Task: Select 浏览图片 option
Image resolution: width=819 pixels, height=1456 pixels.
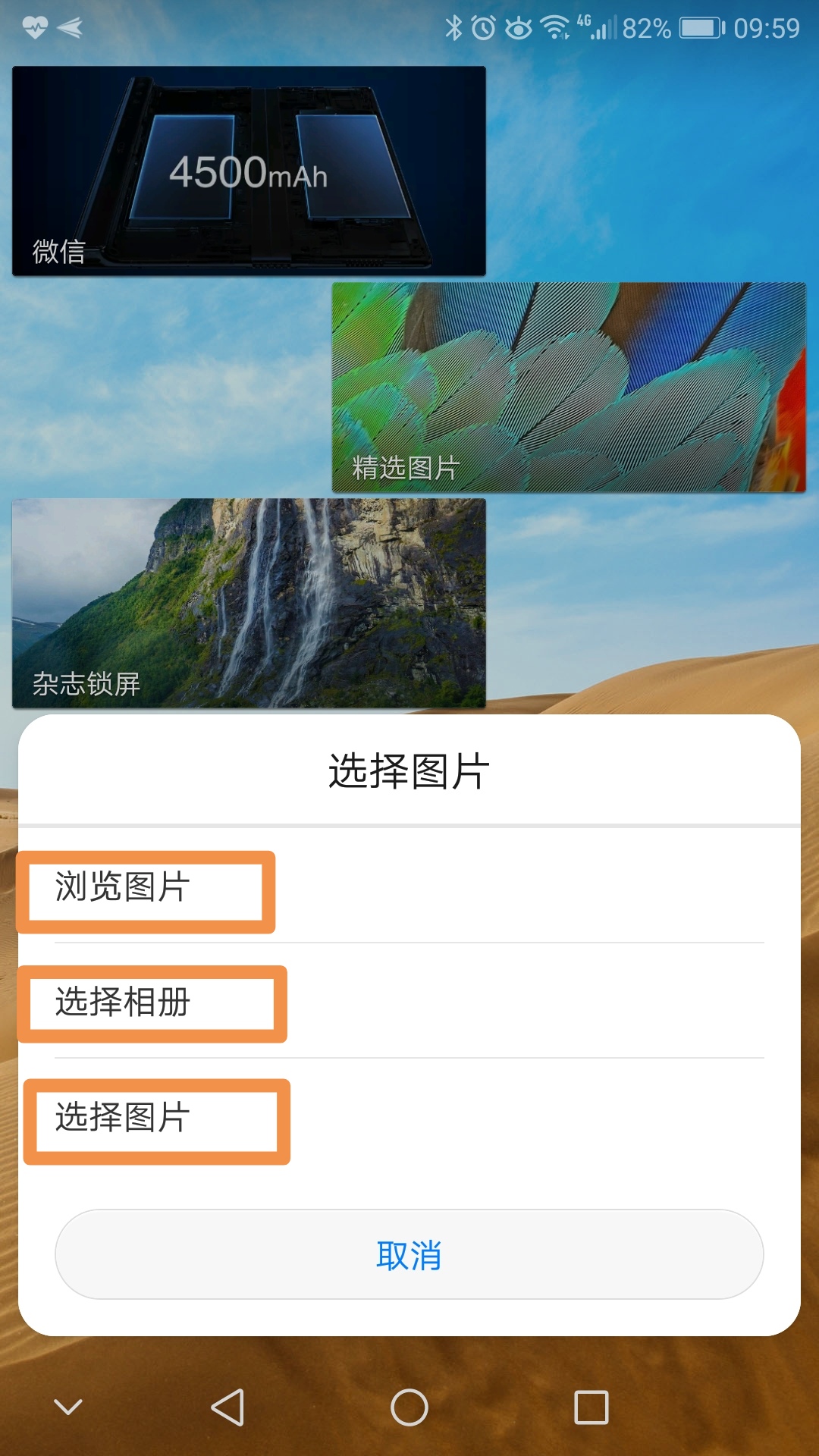Action: pos(144,888)
